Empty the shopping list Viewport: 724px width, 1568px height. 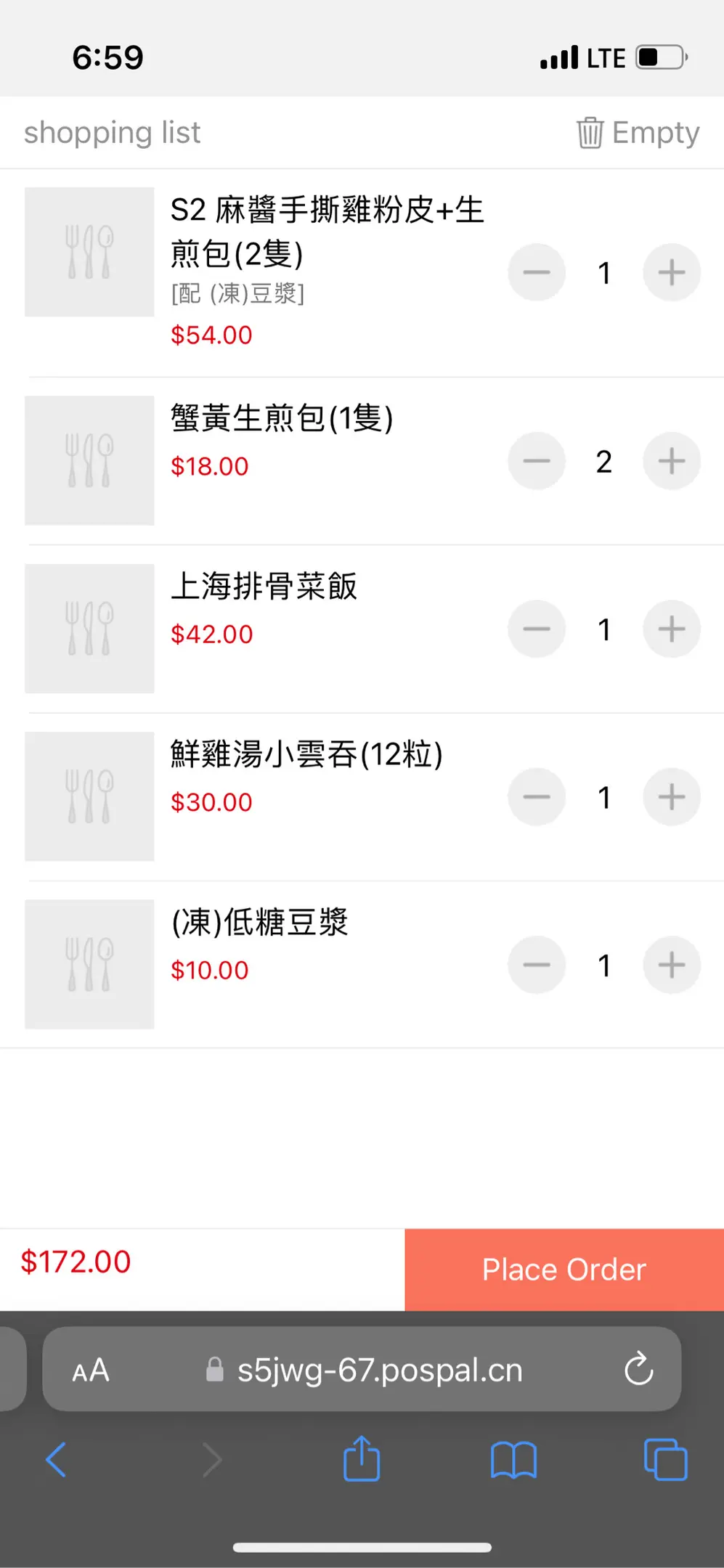pos(638,133)
